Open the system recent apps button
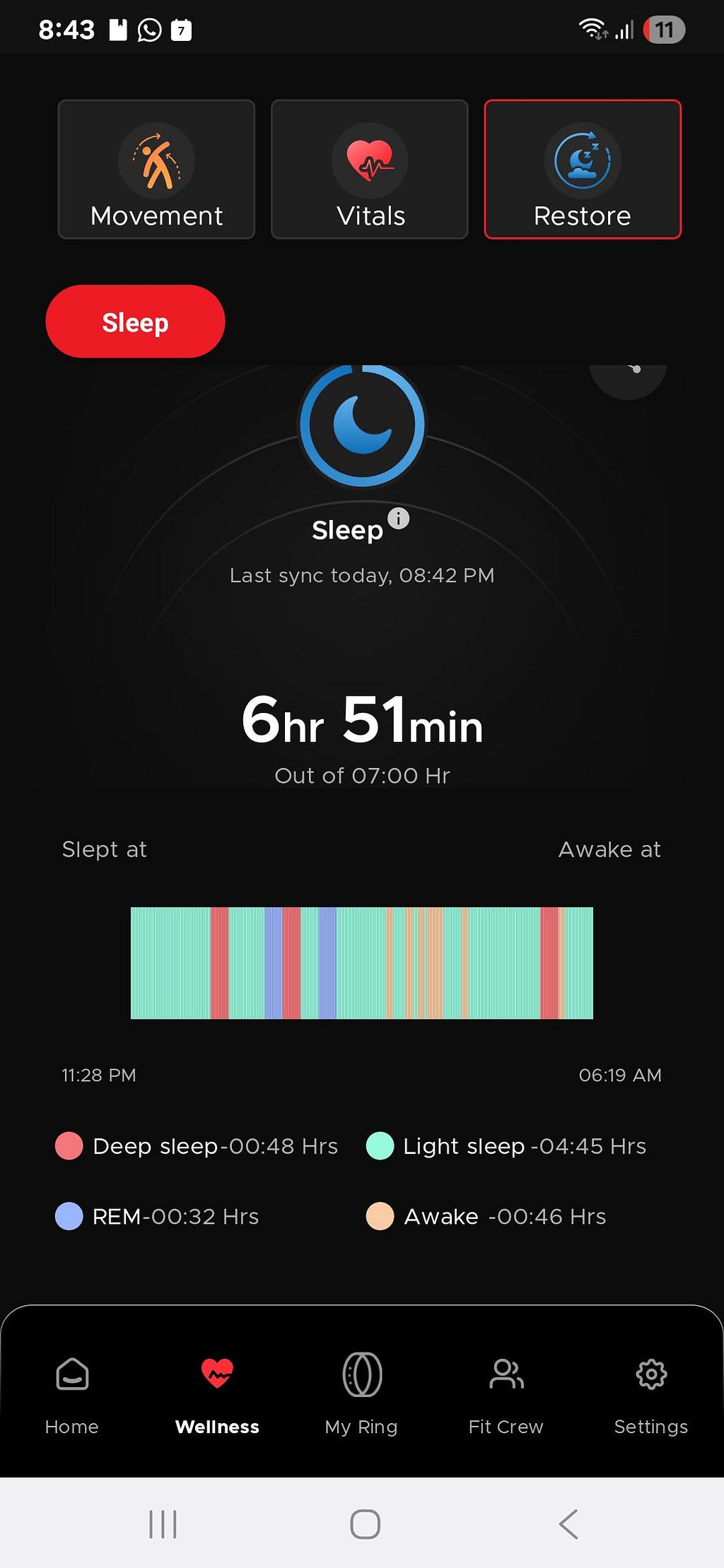Viewport: 724px width, 1568px height. click(163, 1524)
